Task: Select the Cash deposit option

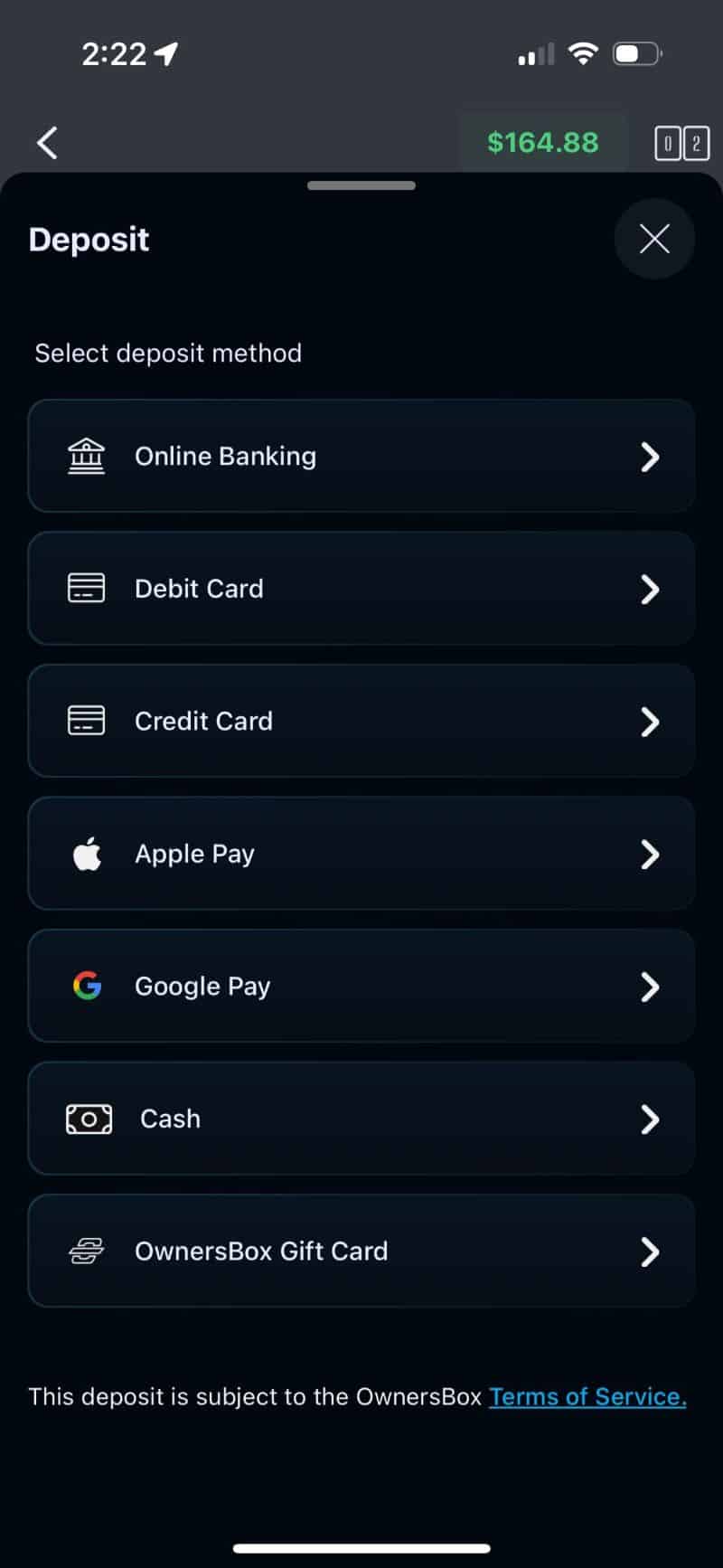Action: pyautogui.click(x=361, y=1119)
